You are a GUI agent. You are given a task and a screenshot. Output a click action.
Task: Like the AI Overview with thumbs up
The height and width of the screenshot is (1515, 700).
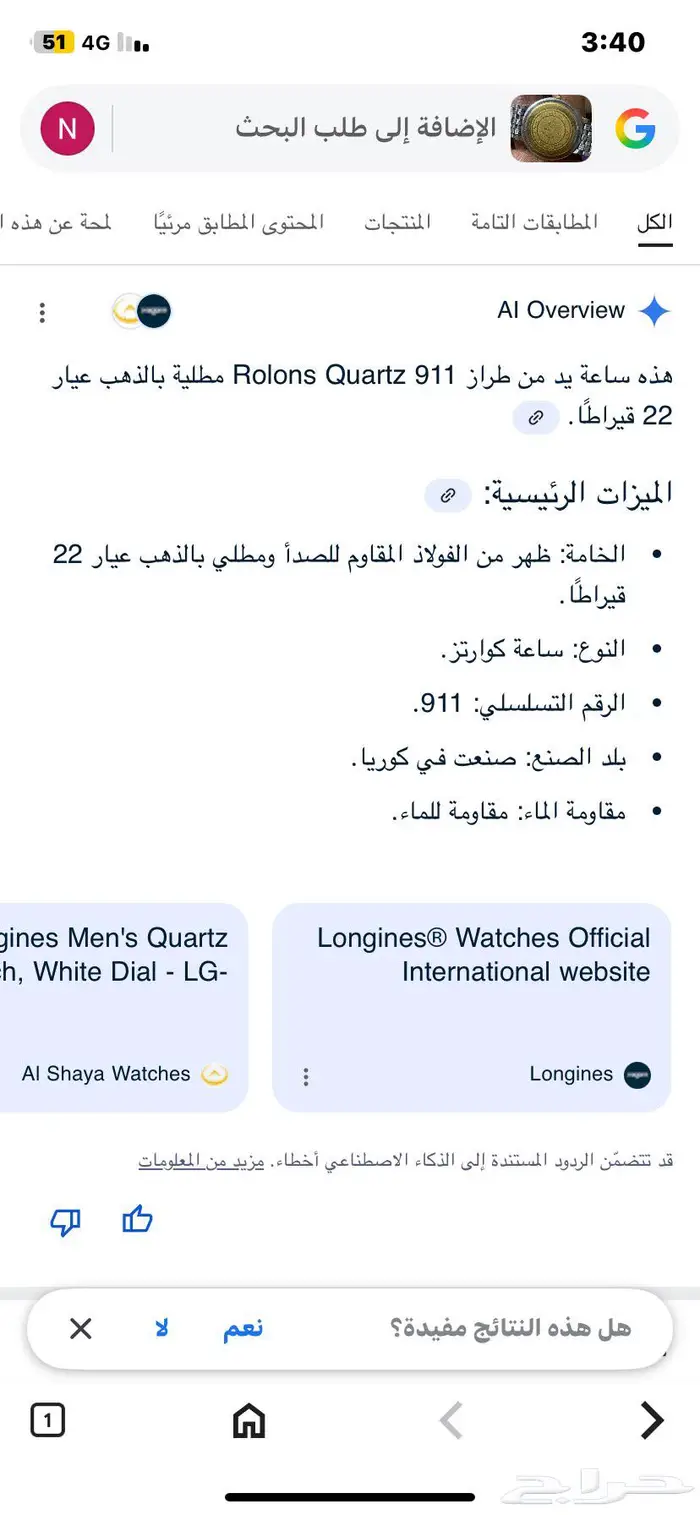[137, 1219]
